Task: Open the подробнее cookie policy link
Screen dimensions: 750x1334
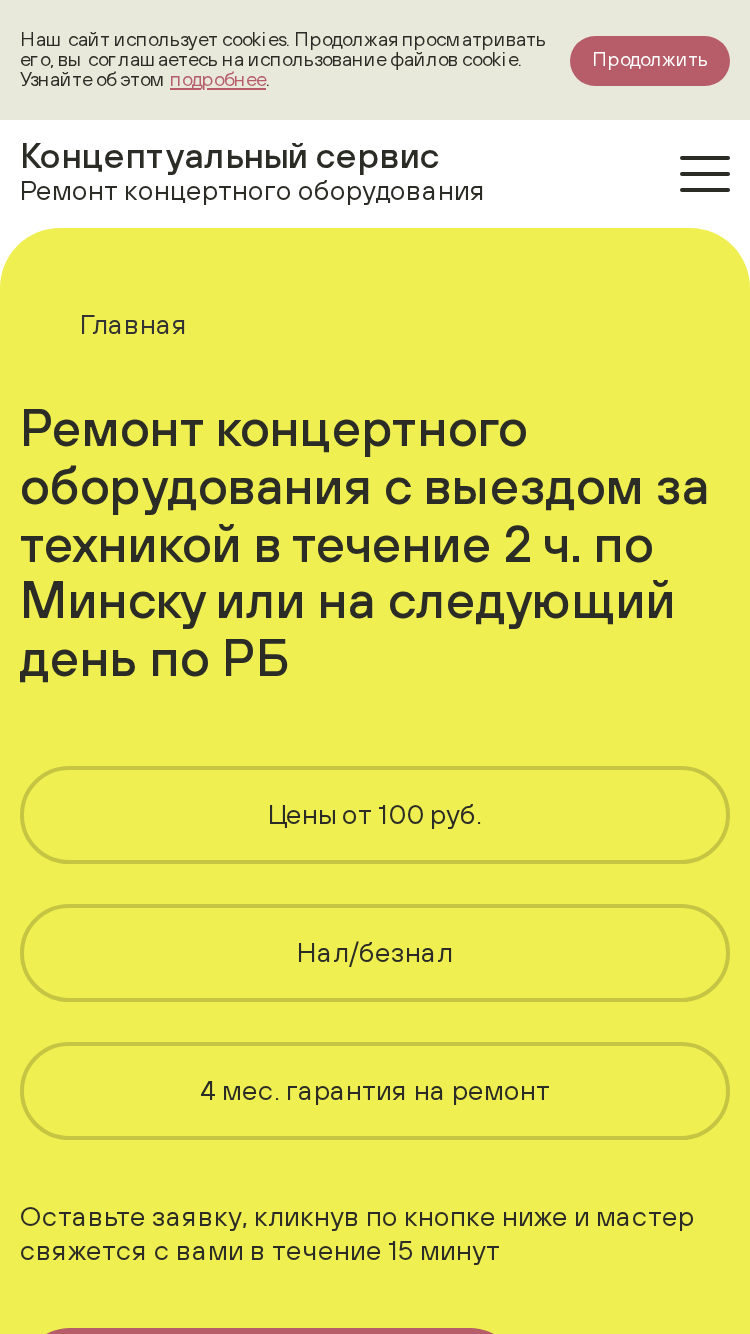Action: click(x=218, y=80)
